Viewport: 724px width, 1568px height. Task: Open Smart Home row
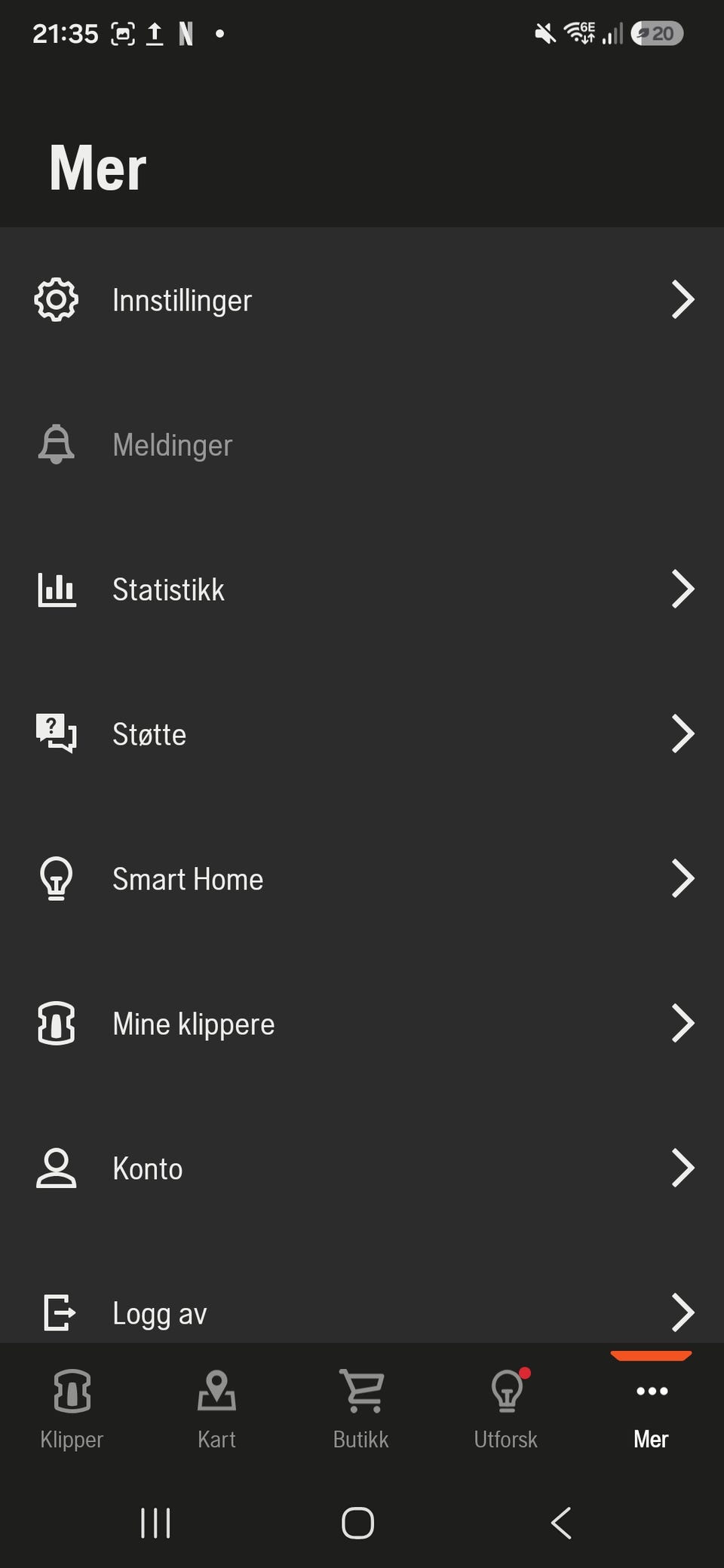pyautogui.click(x=362, y=879)
